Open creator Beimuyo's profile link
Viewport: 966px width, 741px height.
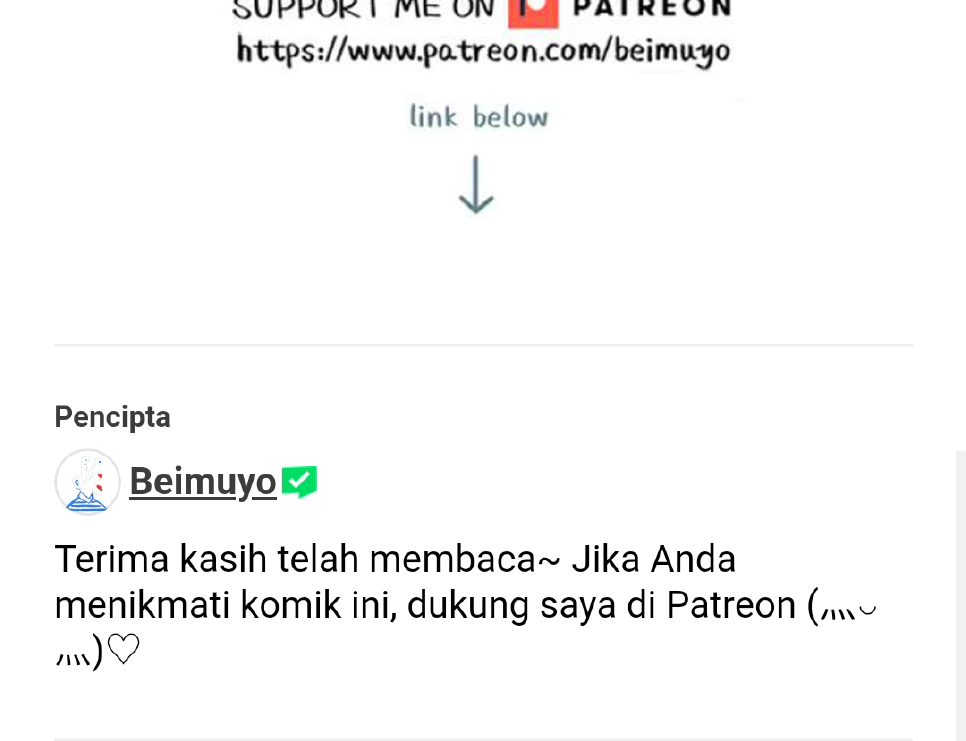pos(202,482)
